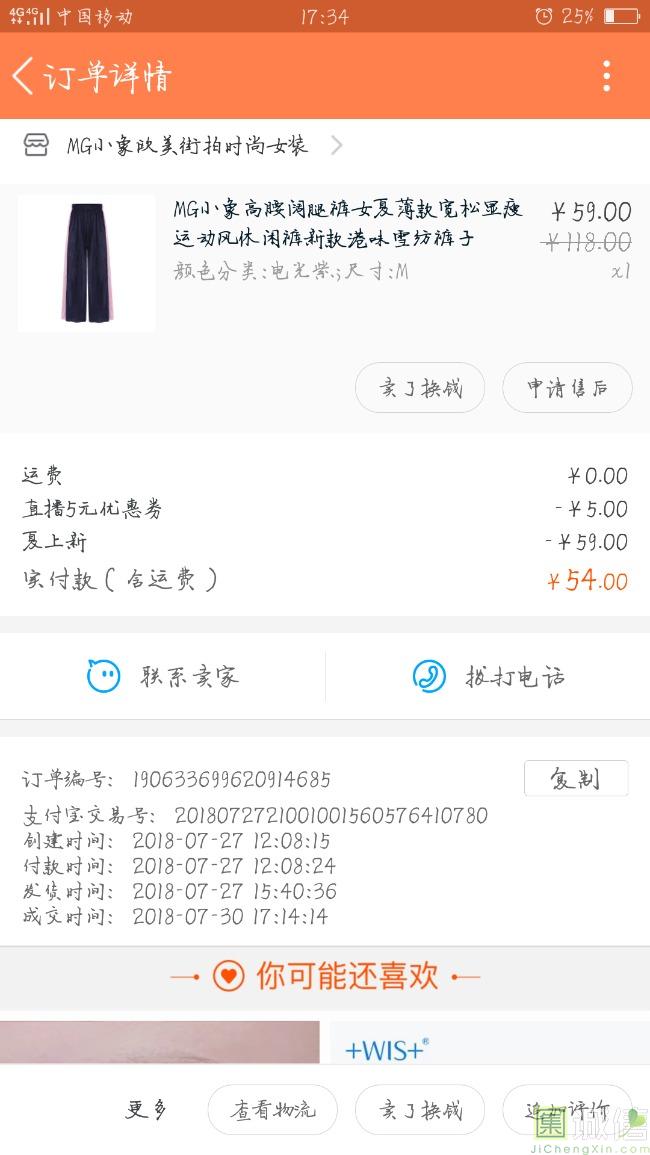Go back from the 订单详情 page
Screen dimensions: 650x1155
tap(22, 76)
